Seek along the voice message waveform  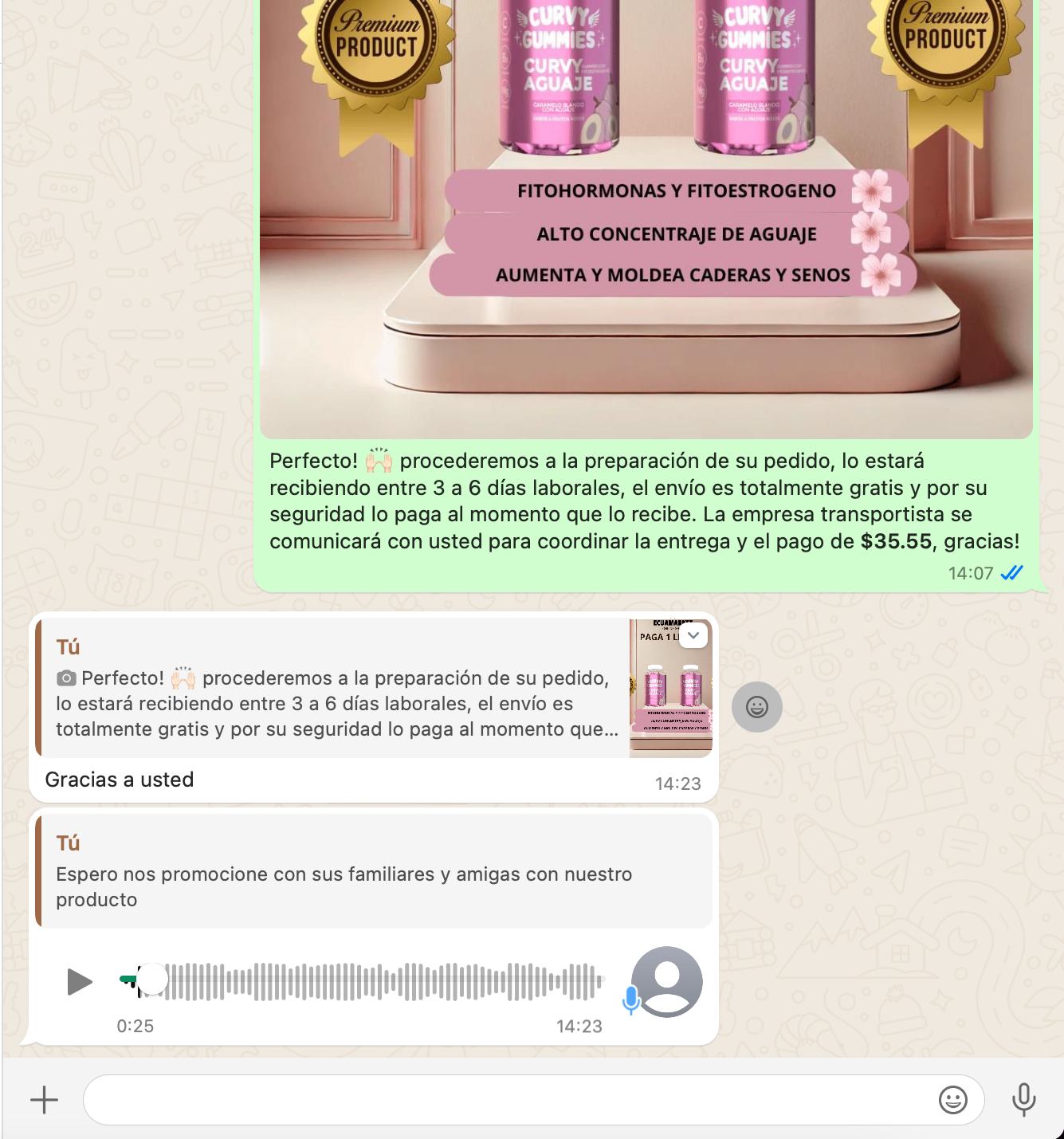383,982
